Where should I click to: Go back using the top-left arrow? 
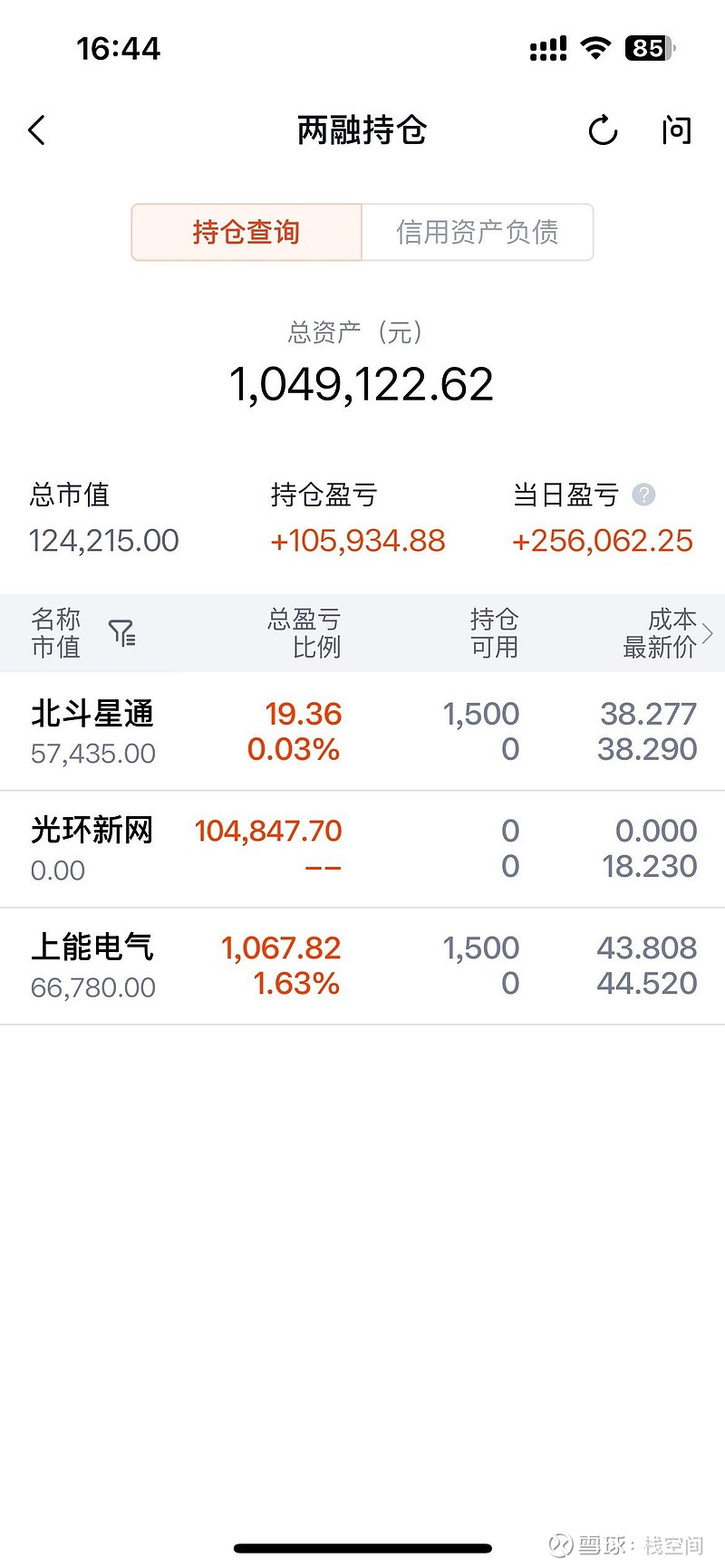[37, 130]
